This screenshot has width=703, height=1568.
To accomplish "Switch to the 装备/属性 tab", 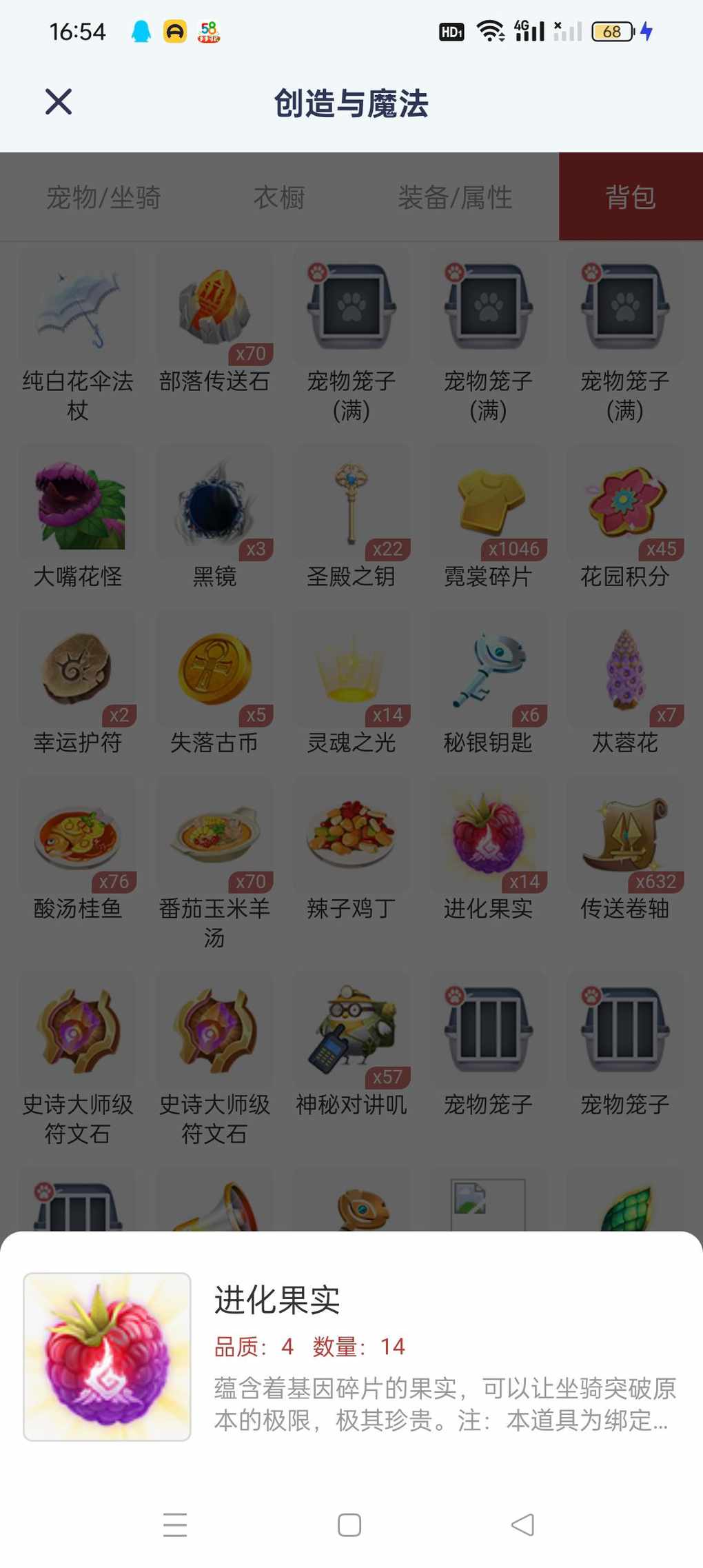I will click(455, 197).
